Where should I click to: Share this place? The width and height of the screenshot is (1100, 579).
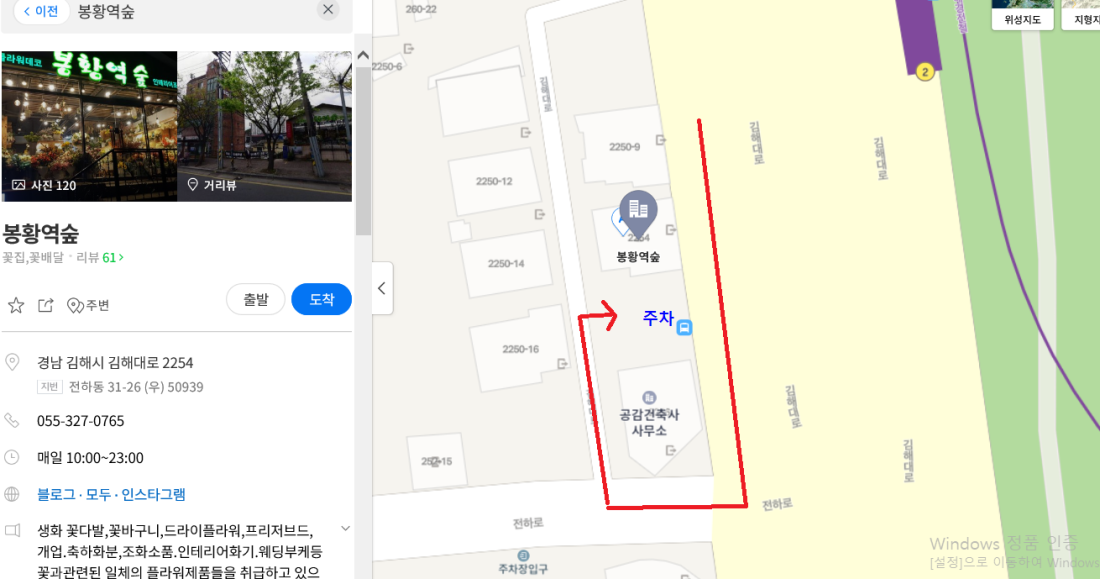pyautogui.click(x=45, y=305)
